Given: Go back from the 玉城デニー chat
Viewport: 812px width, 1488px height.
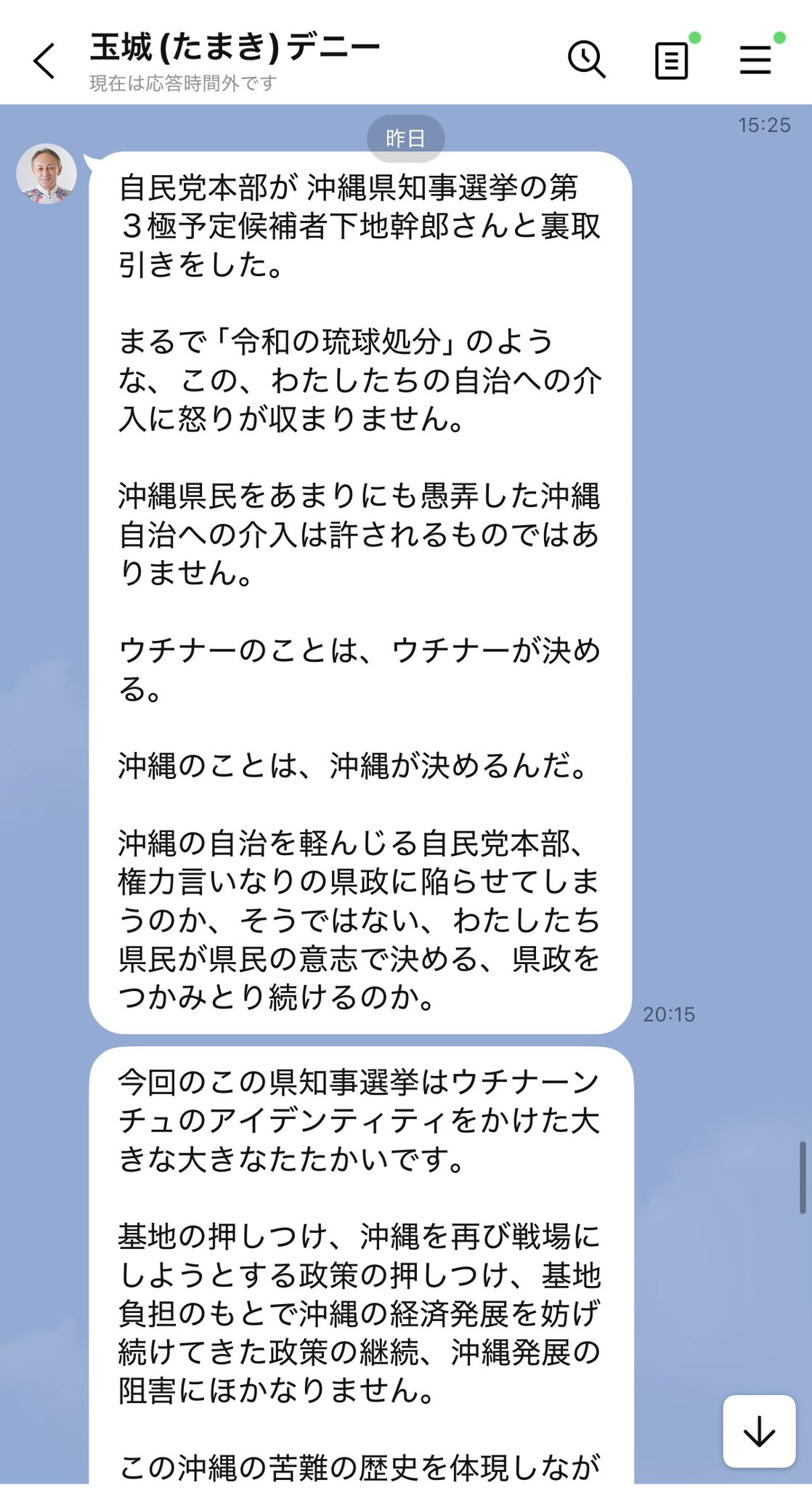Looking at the screenshot, I should click(x=44, y=60).
